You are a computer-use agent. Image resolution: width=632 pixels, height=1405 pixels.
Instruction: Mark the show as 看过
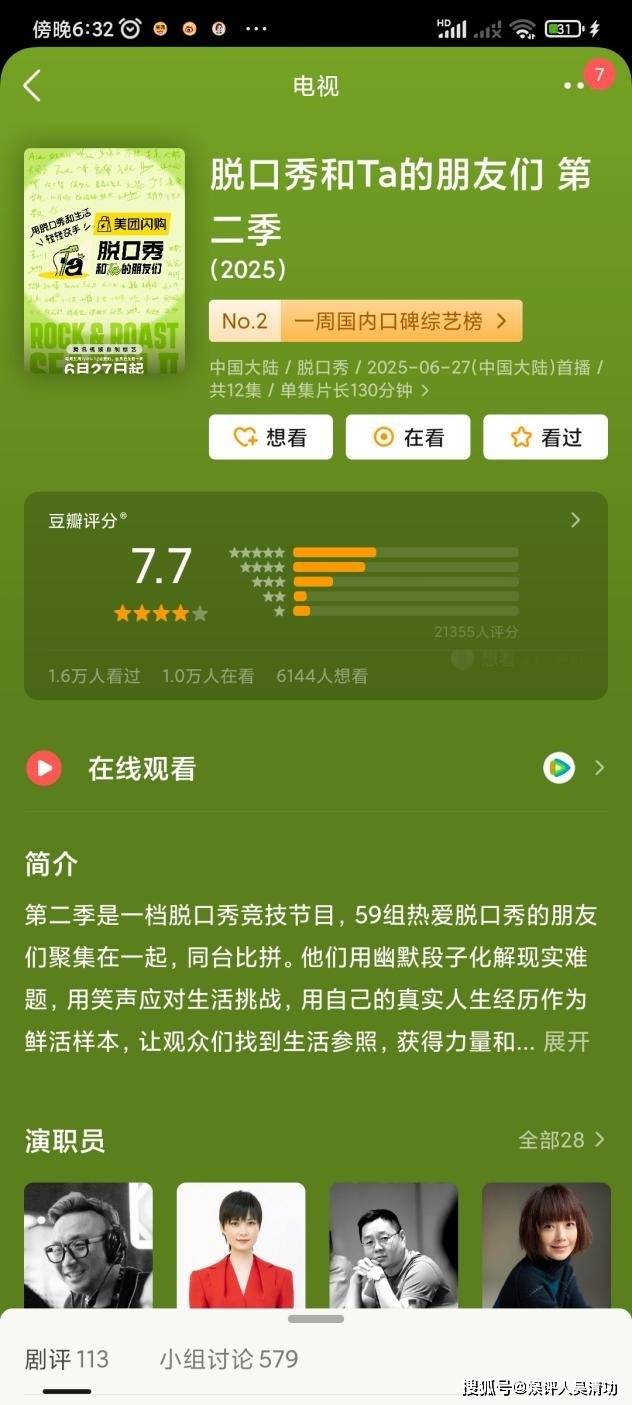[545, 437]
